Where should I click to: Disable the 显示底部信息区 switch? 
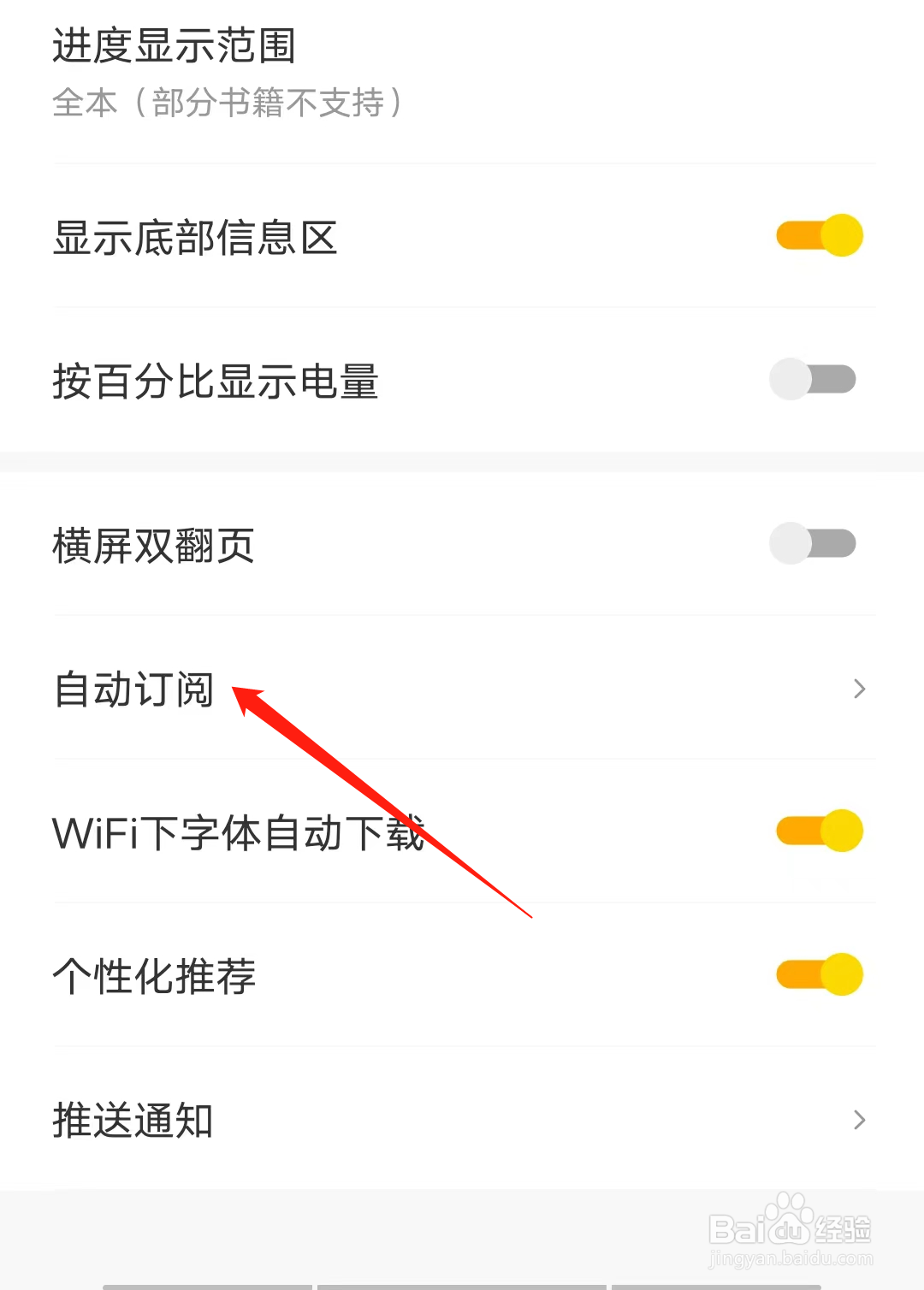point(819,234)
